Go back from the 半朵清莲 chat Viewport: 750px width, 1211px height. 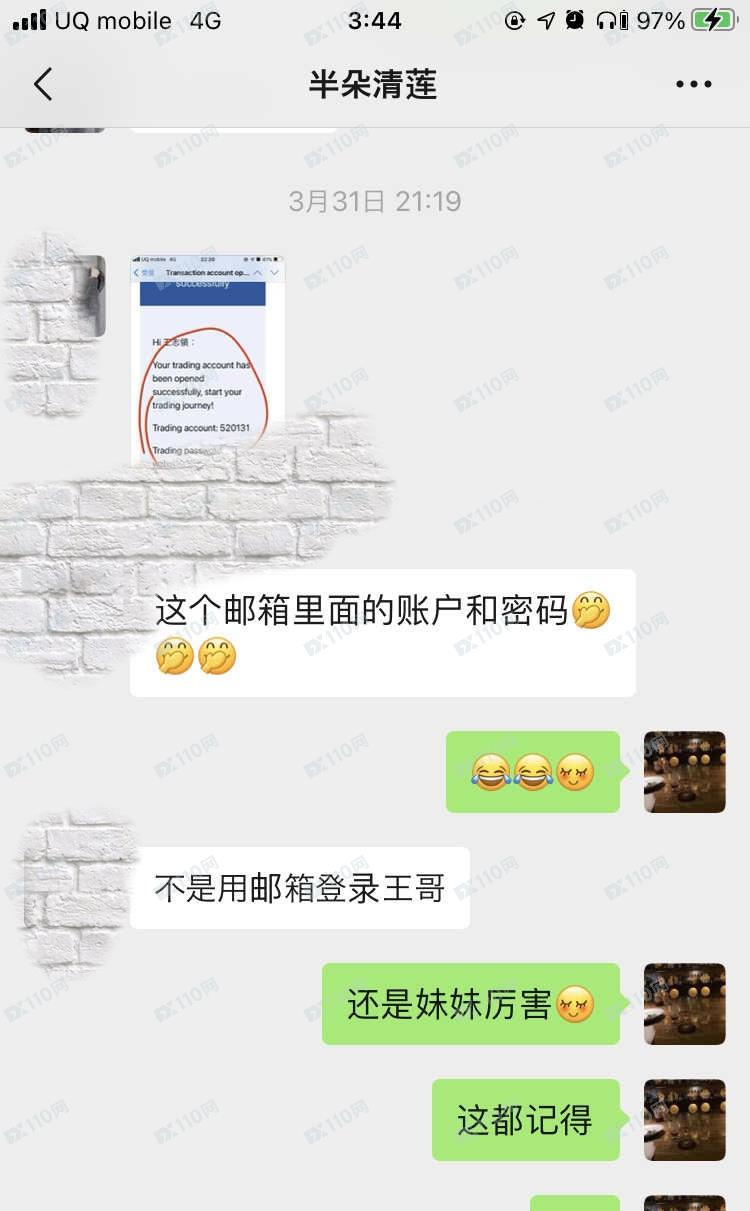pos(42,85)
